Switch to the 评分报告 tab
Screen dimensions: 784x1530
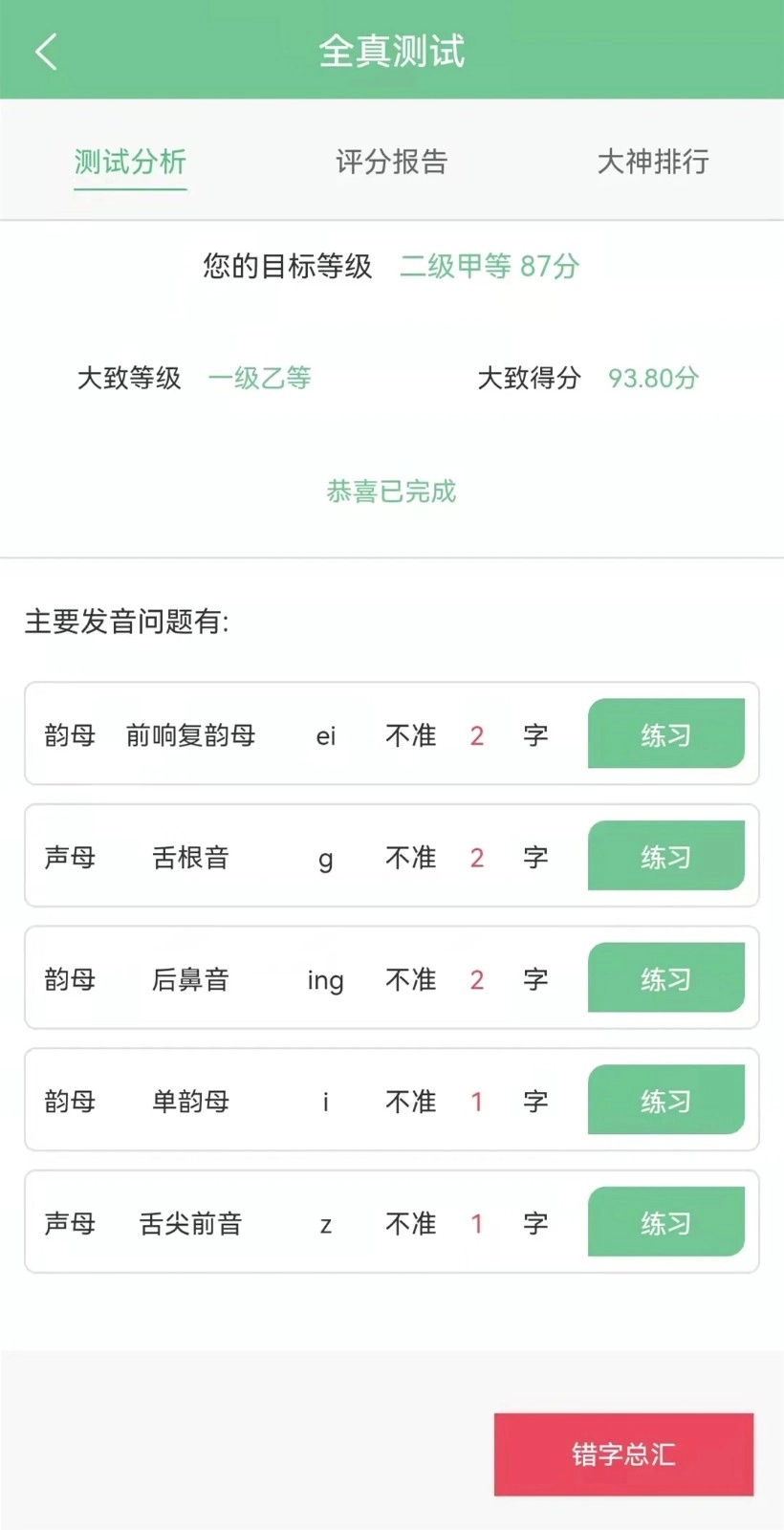tap(391, 162)
